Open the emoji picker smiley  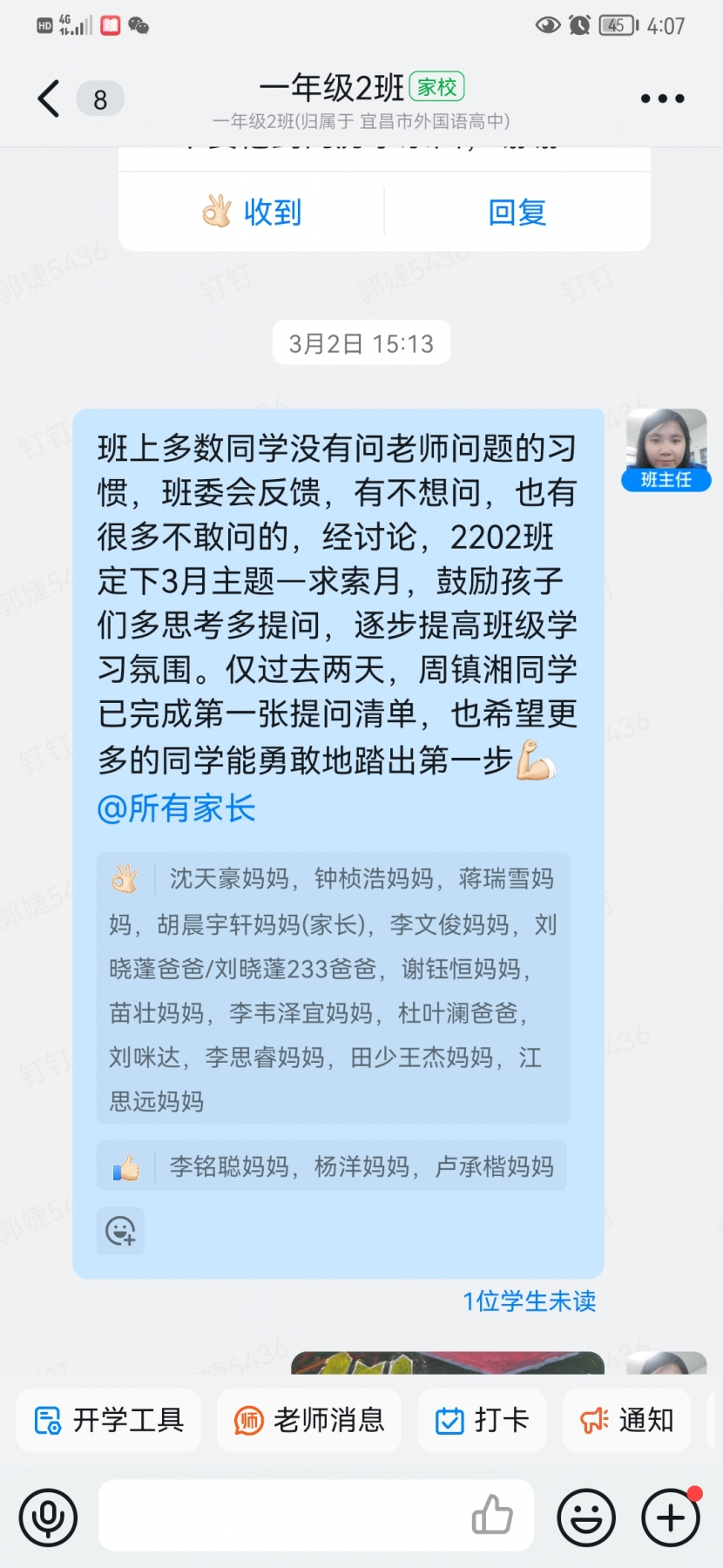click(586, 1518)
